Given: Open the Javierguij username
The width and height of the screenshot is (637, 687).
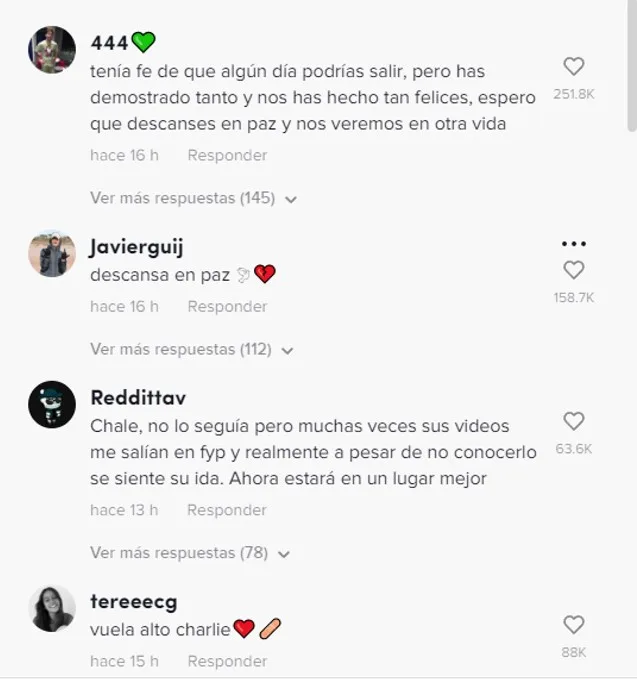Looking at the screenshot, I should pyautogui.click(x=136, y=247).
